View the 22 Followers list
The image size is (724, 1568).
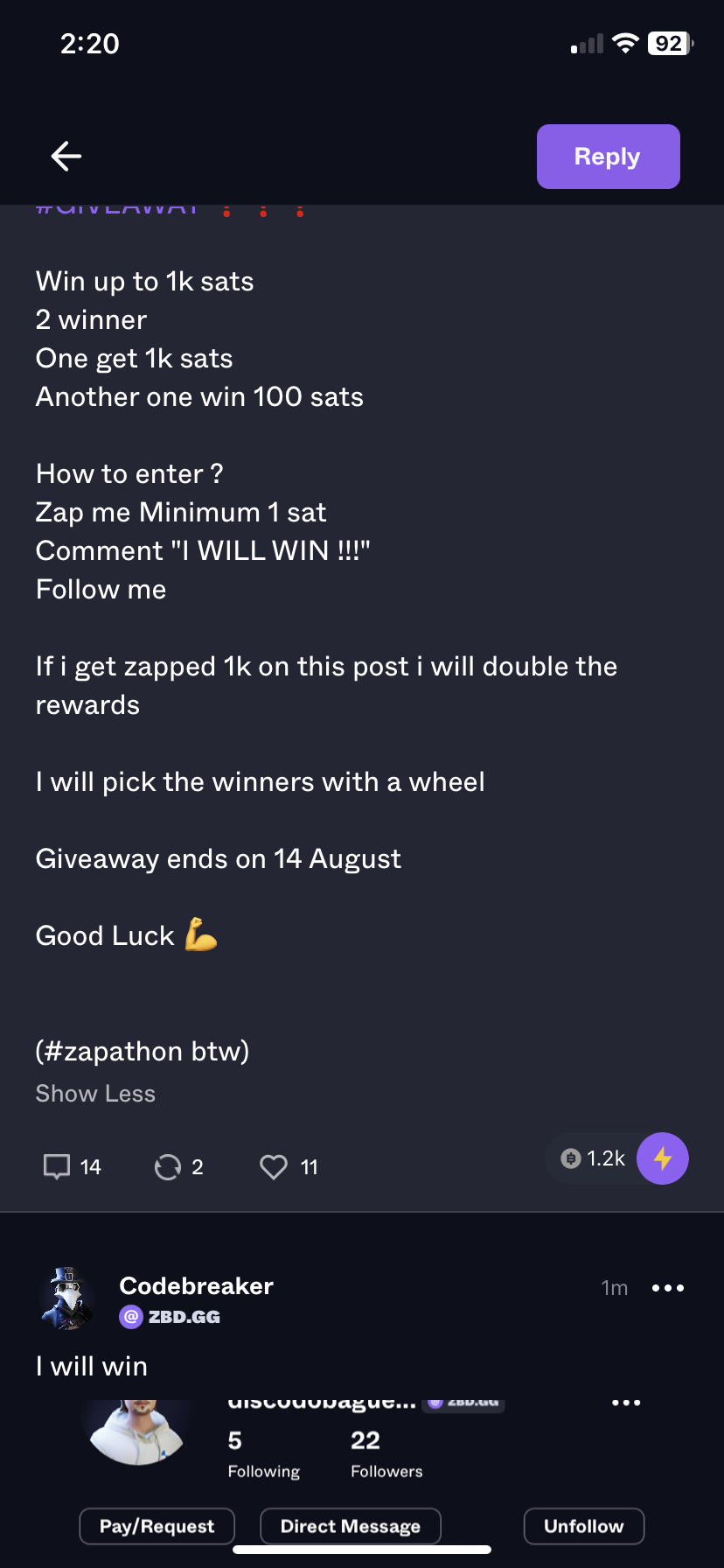386,1454
